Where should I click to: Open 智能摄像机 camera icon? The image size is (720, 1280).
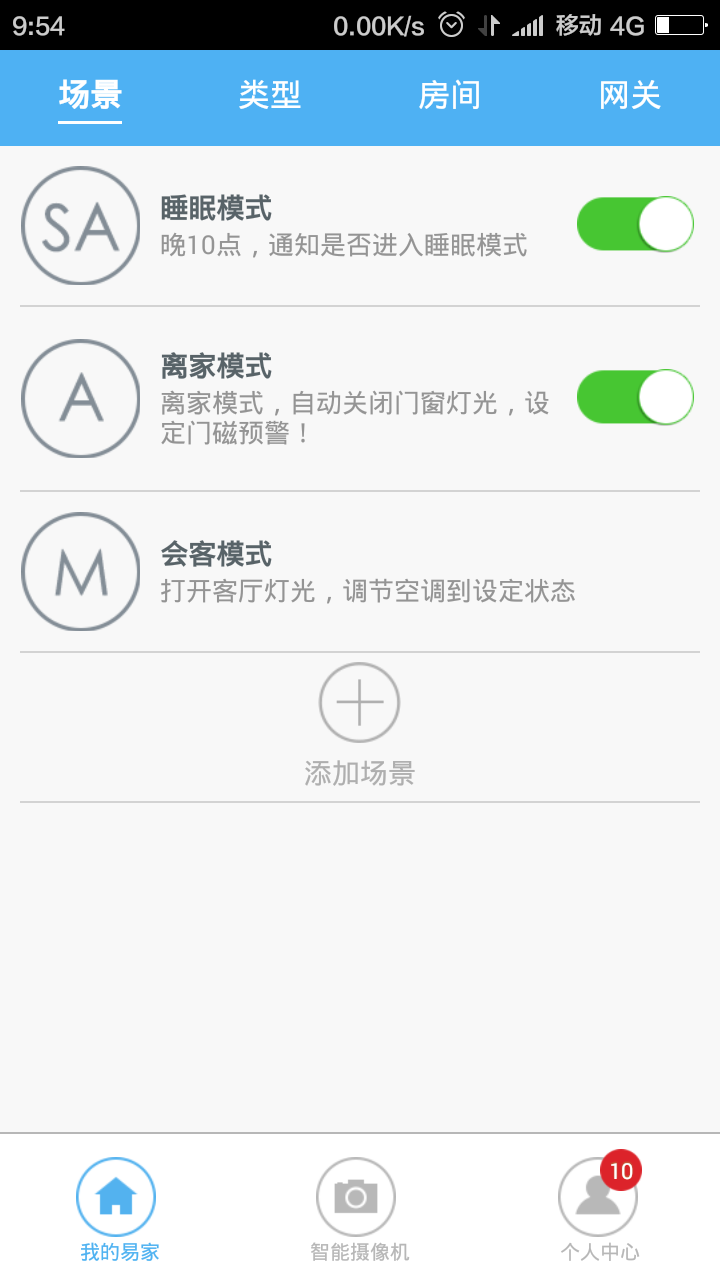coord(357,1195)
